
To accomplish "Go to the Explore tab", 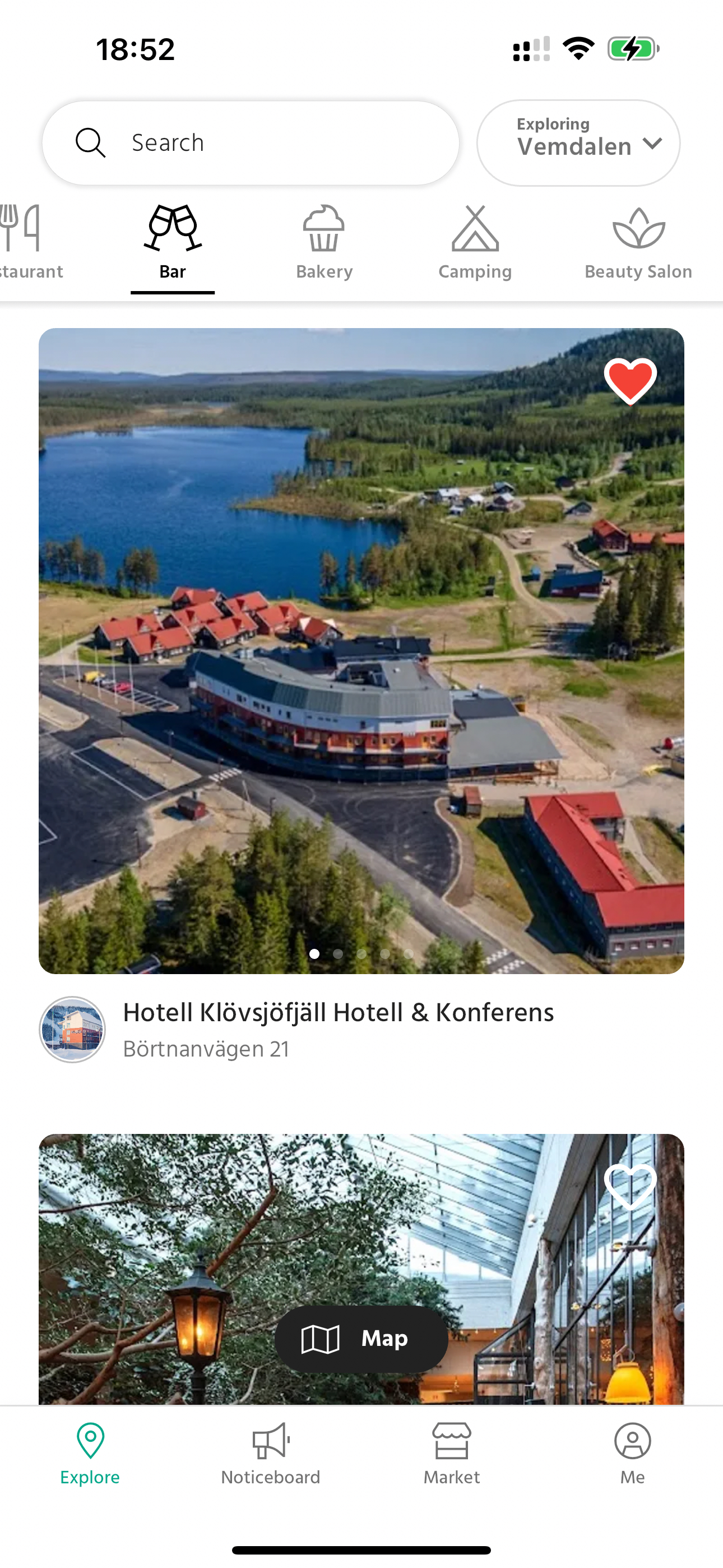I will pyautogui.click(x=90, y=1453).
